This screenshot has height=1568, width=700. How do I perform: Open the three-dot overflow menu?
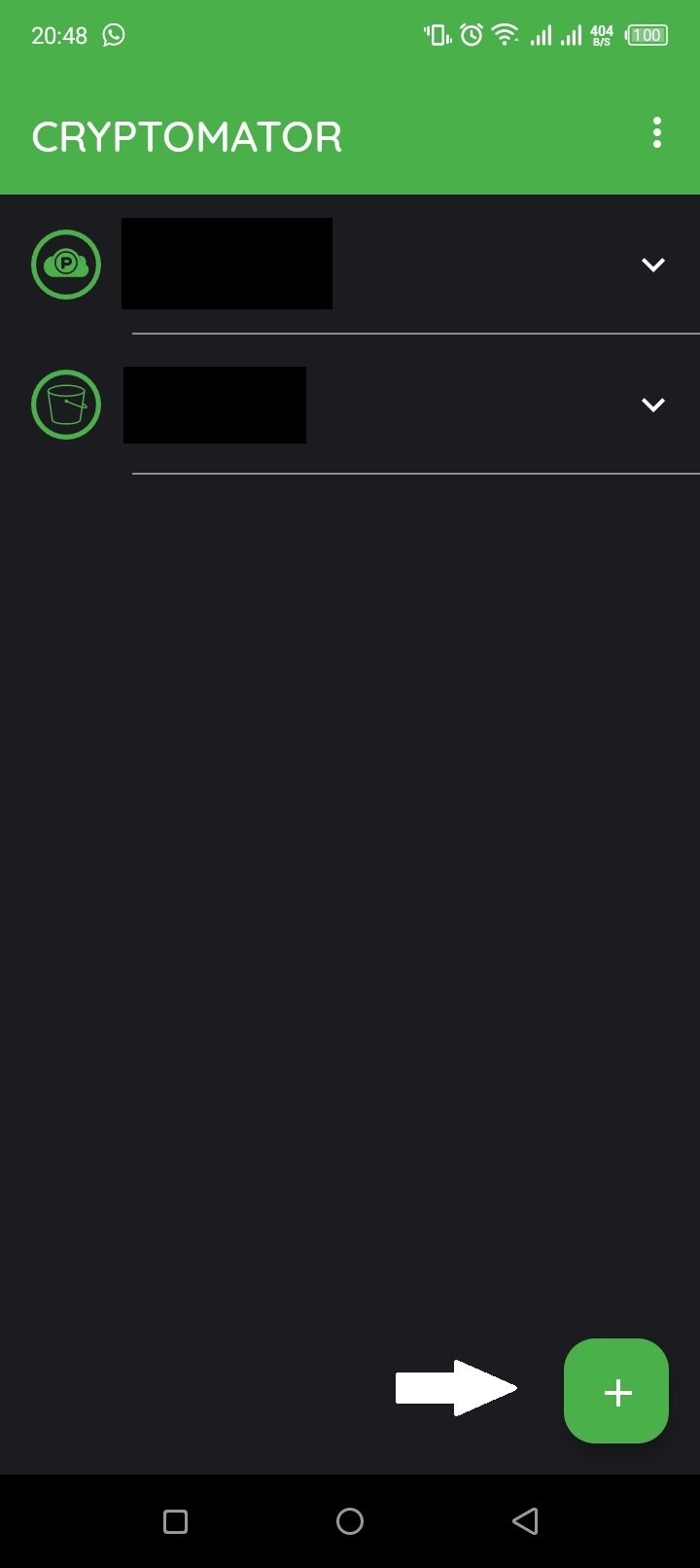(x=656, y=133)
